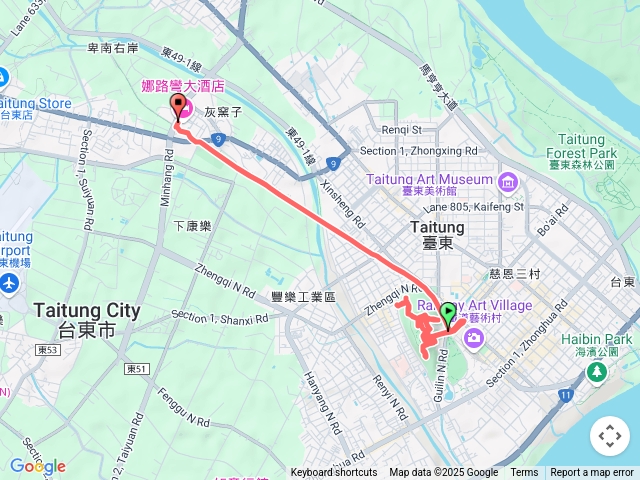Tap the Taitung Art Museum marker
The image size is (640, 480).
click(508, 181)
